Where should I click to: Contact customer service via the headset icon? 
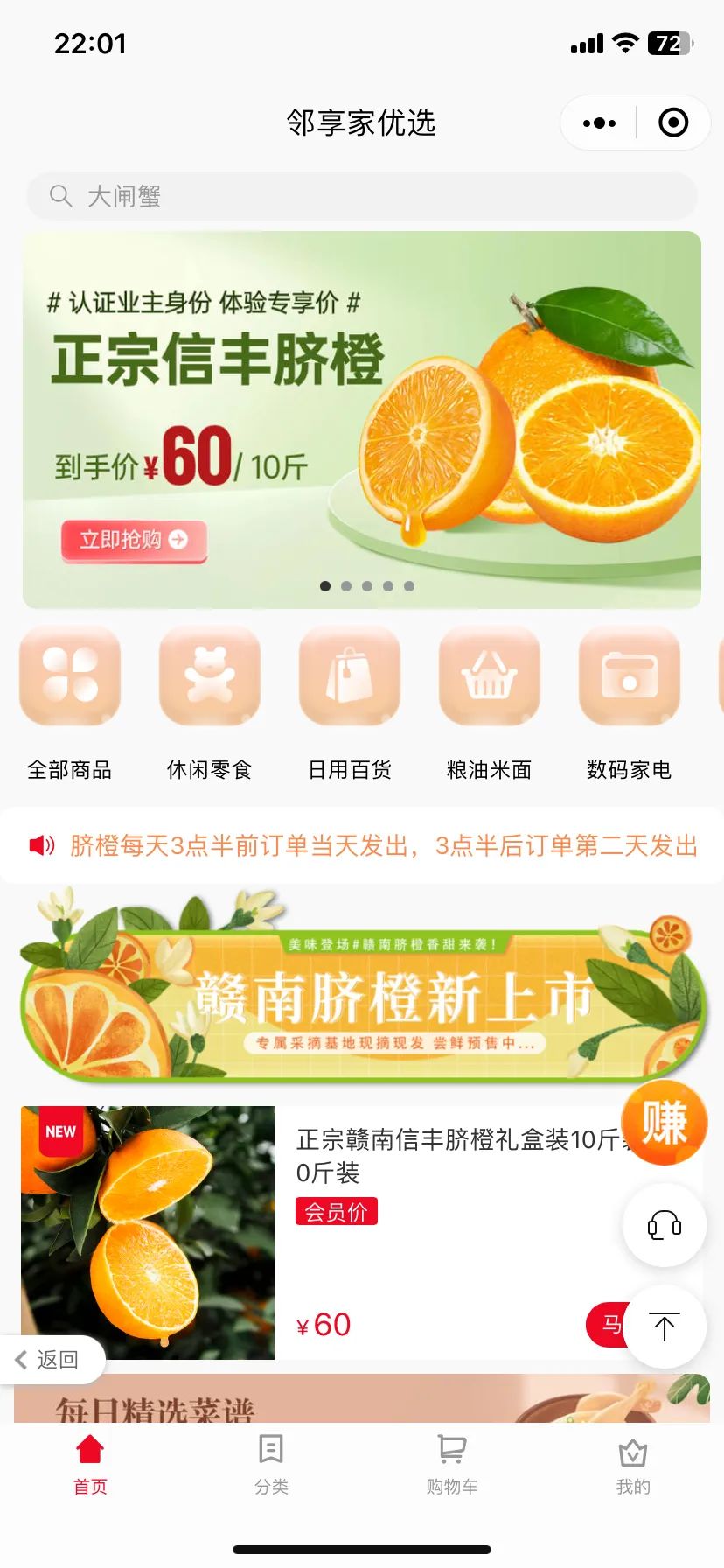click(664, 1225)
